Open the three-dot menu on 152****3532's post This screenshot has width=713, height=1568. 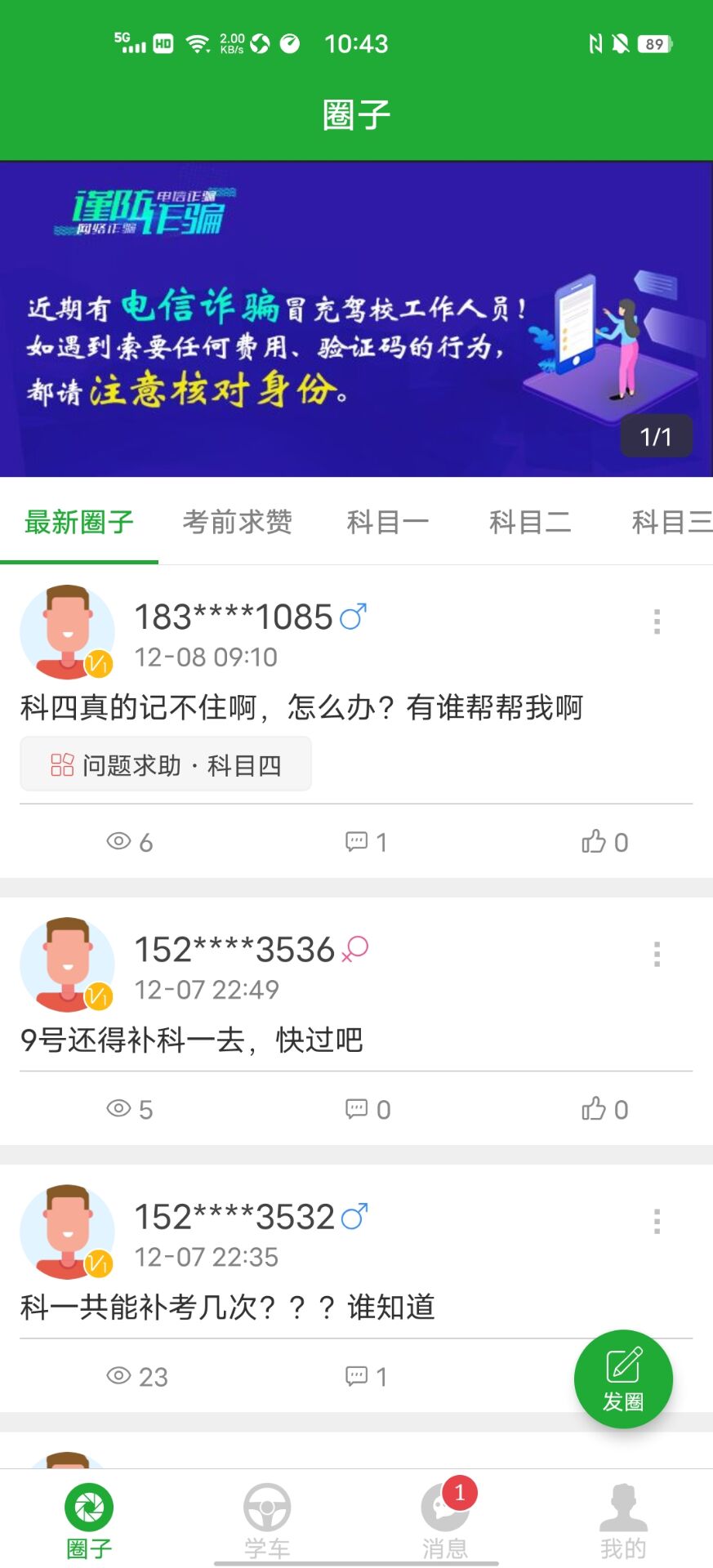click(657, 1220)
